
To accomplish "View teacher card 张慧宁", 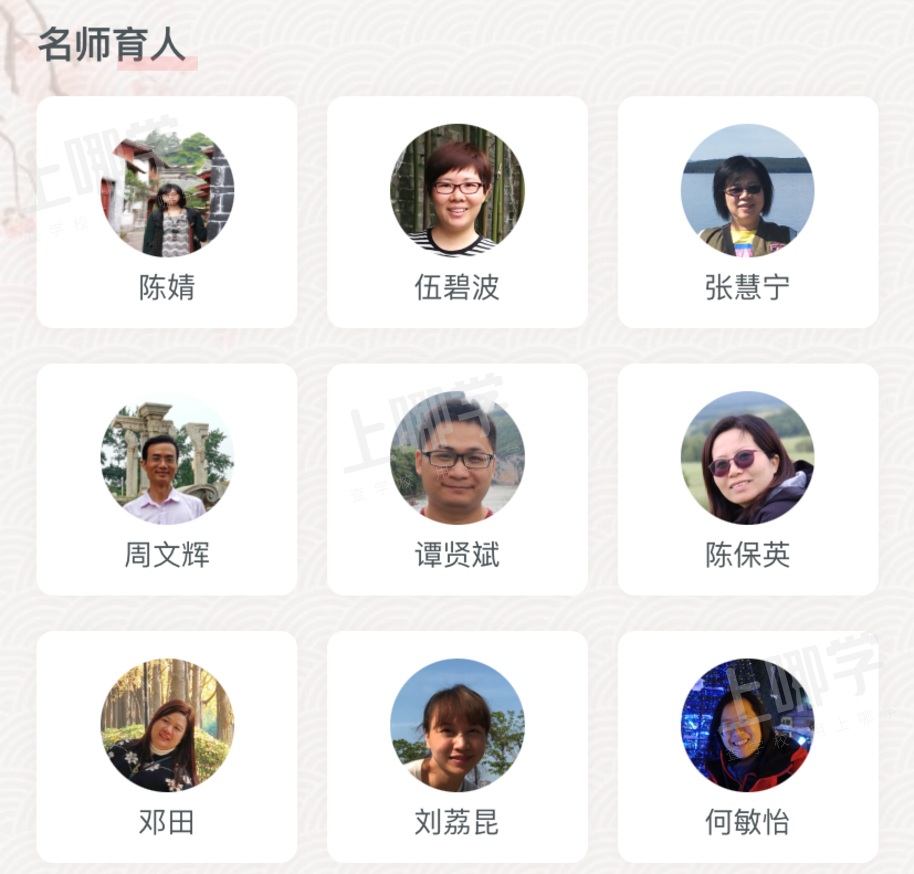I will [x=747, y=212].
